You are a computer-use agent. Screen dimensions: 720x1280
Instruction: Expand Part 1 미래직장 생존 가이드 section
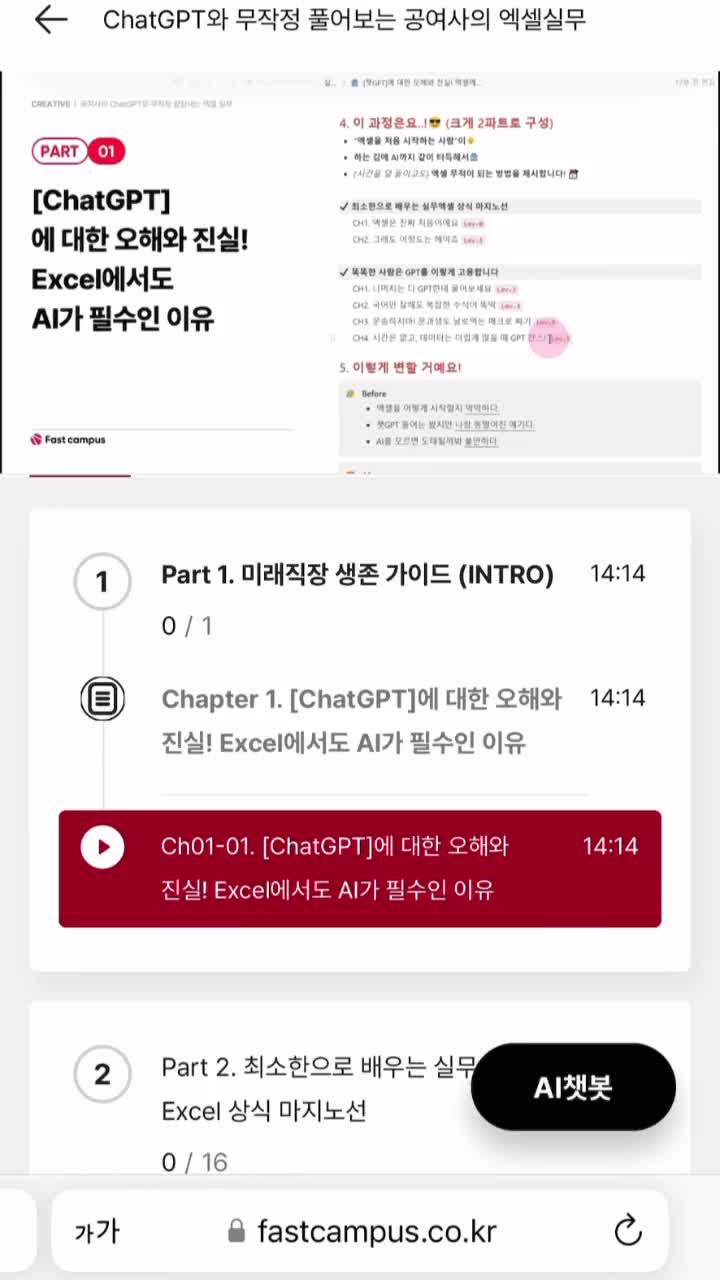point(357,575)
